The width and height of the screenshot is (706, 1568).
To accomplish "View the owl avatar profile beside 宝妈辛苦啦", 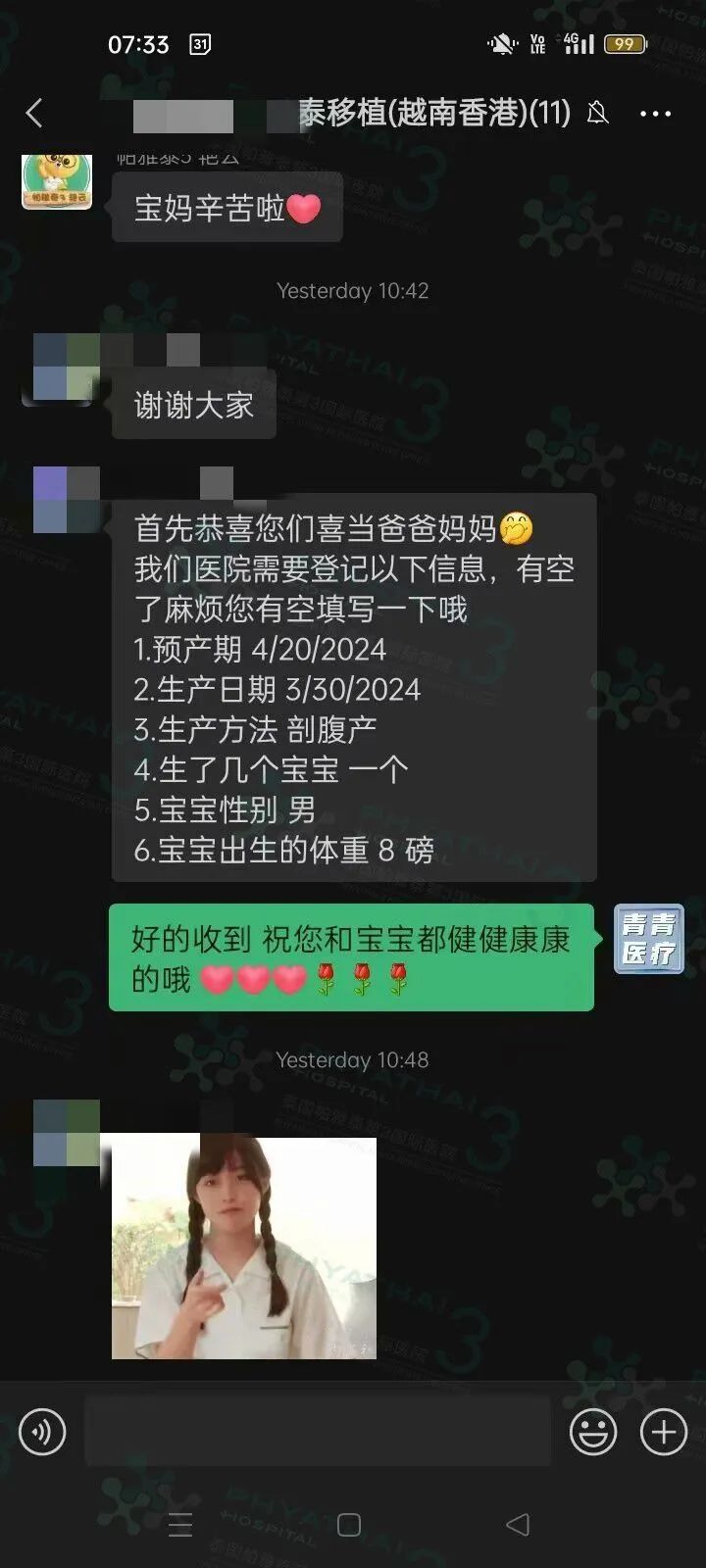I will [57, 182].
